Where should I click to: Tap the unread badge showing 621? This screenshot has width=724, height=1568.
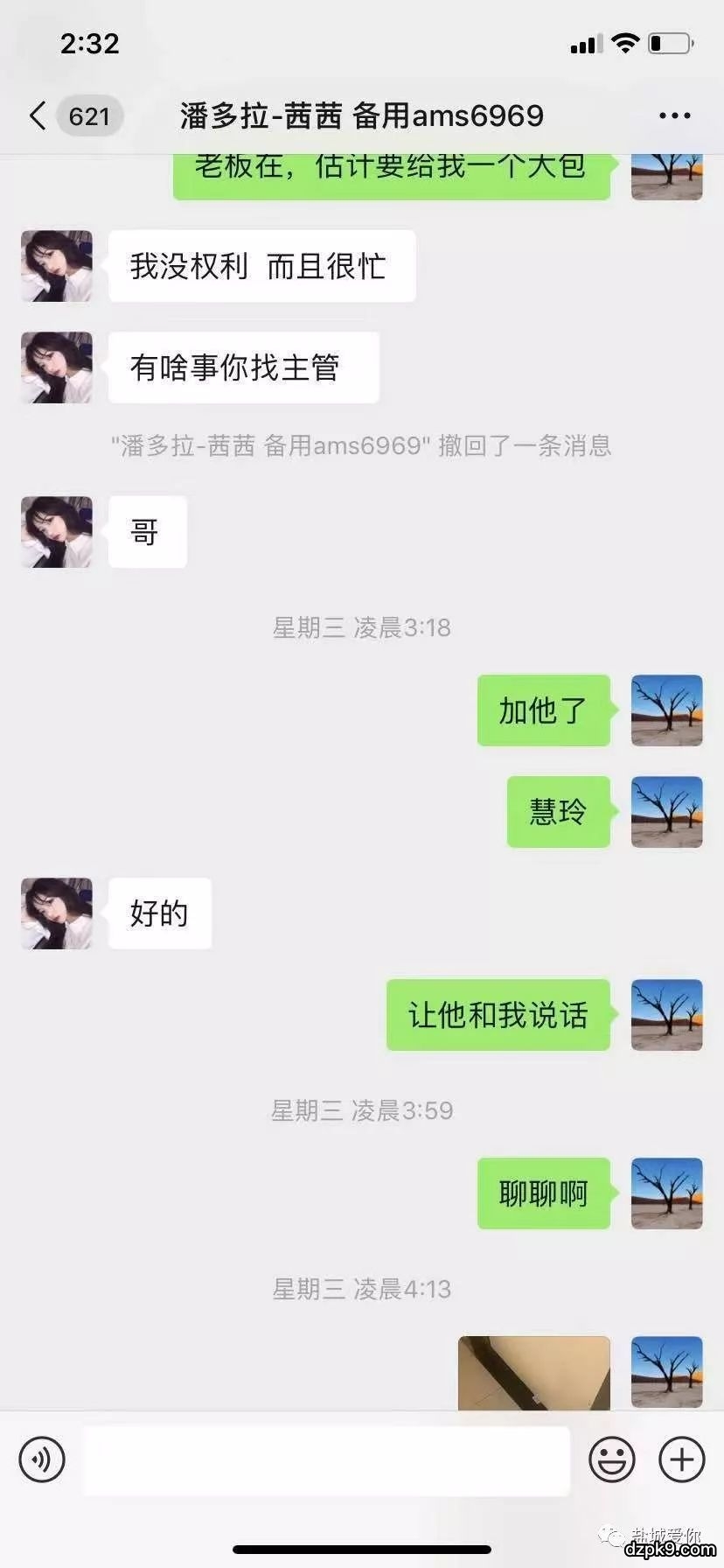click(87, 115)
